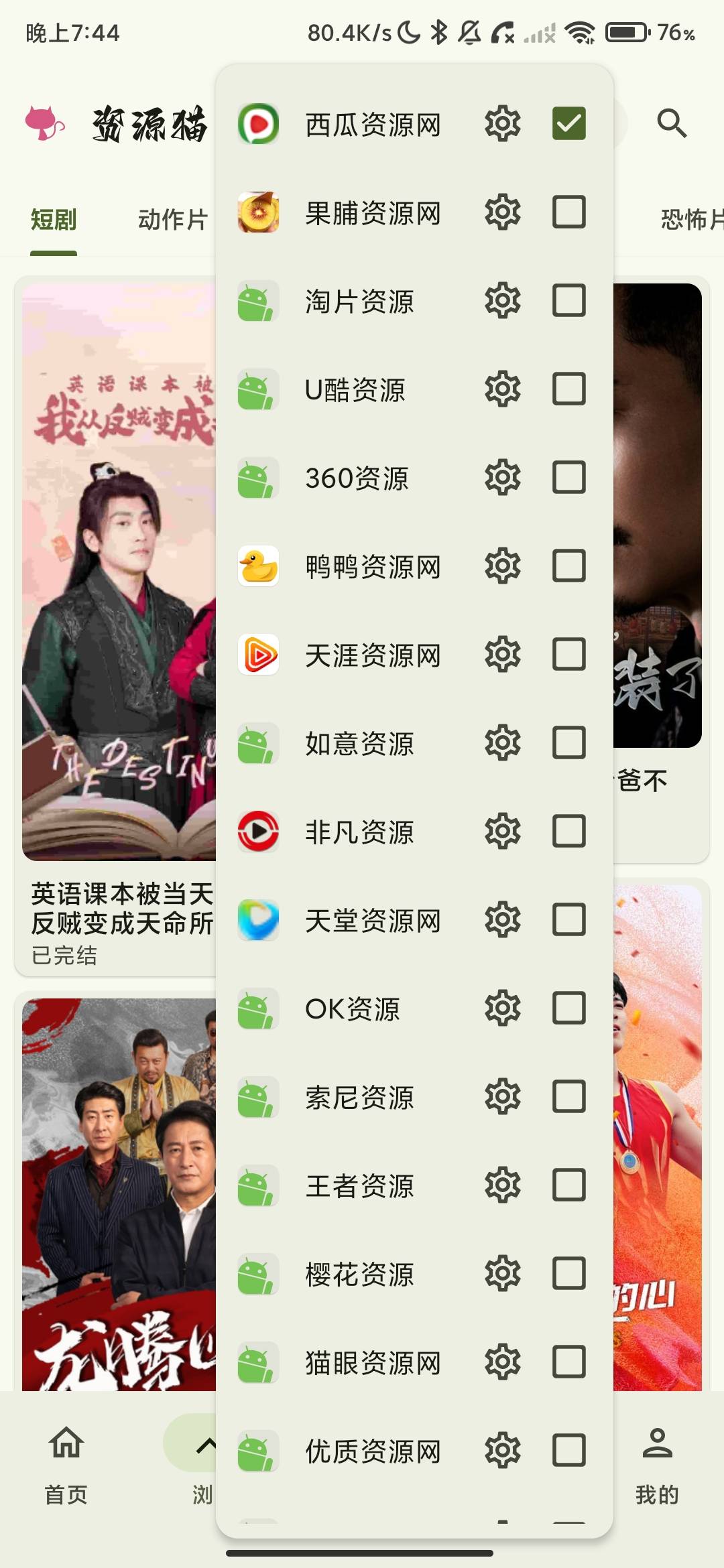Select the 非凡资源 source
Viewport: 724px width, 1568px height.
point(414,831)
